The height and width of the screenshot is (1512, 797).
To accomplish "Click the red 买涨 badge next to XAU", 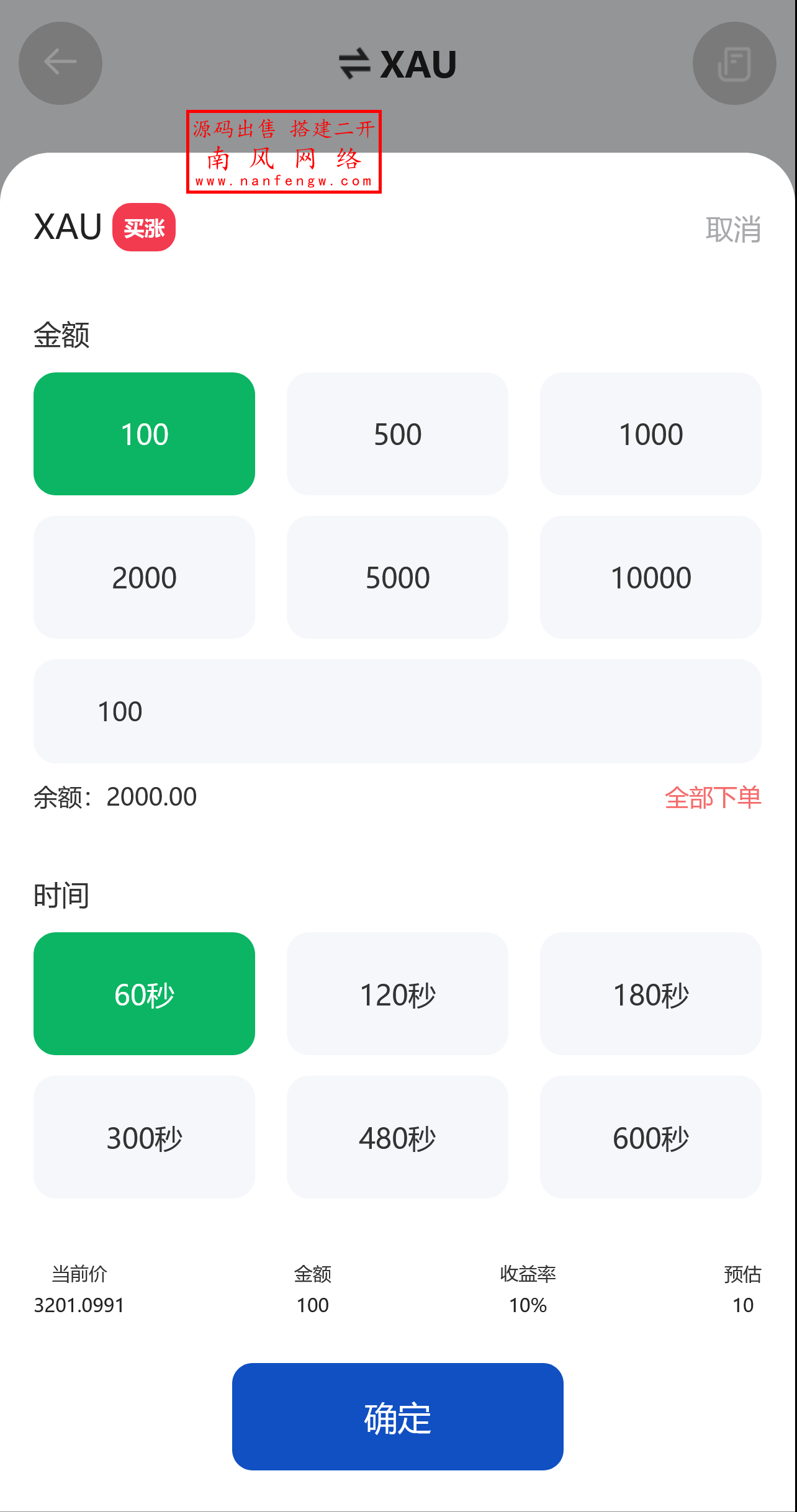I will [x=144, y=227].
